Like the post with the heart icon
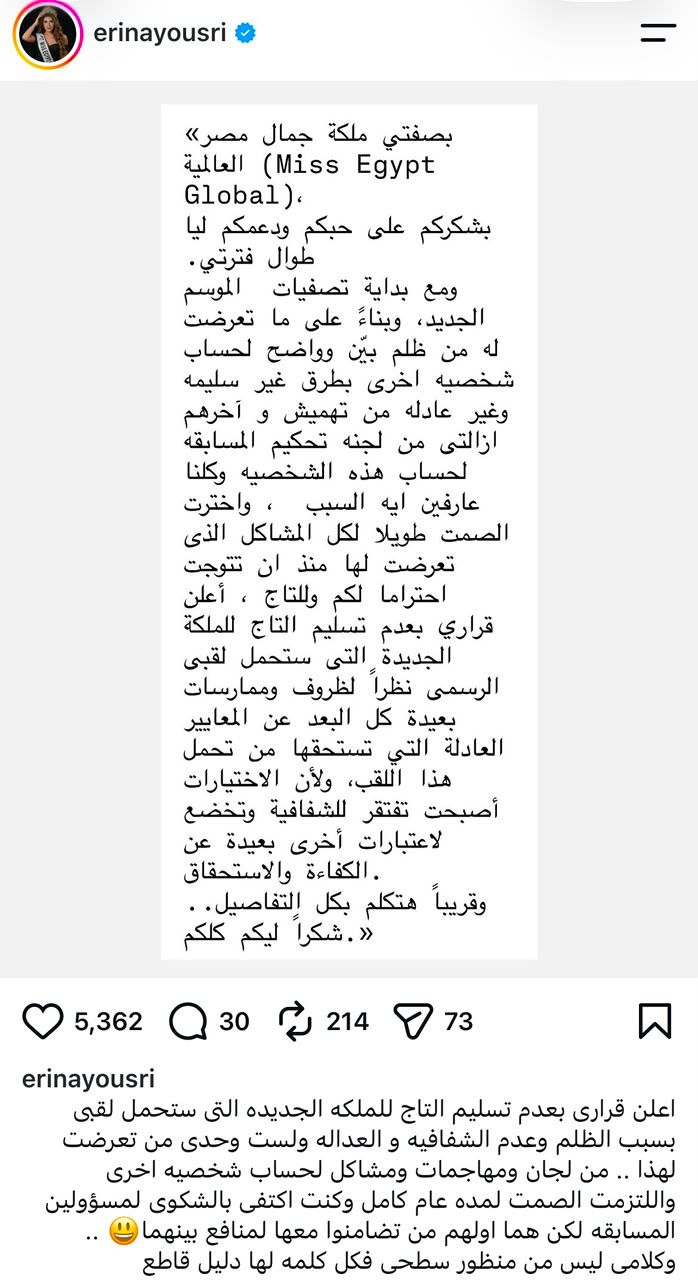 [42, 1021]
